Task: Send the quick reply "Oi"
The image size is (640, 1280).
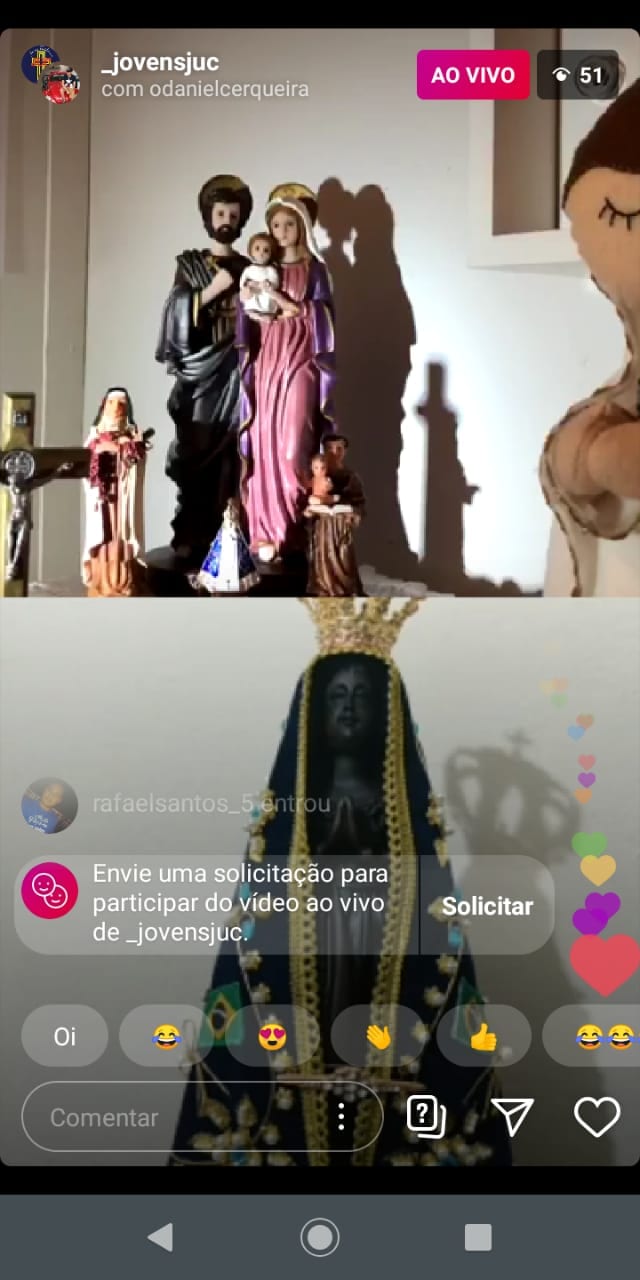Action: tap(65, 1036)
